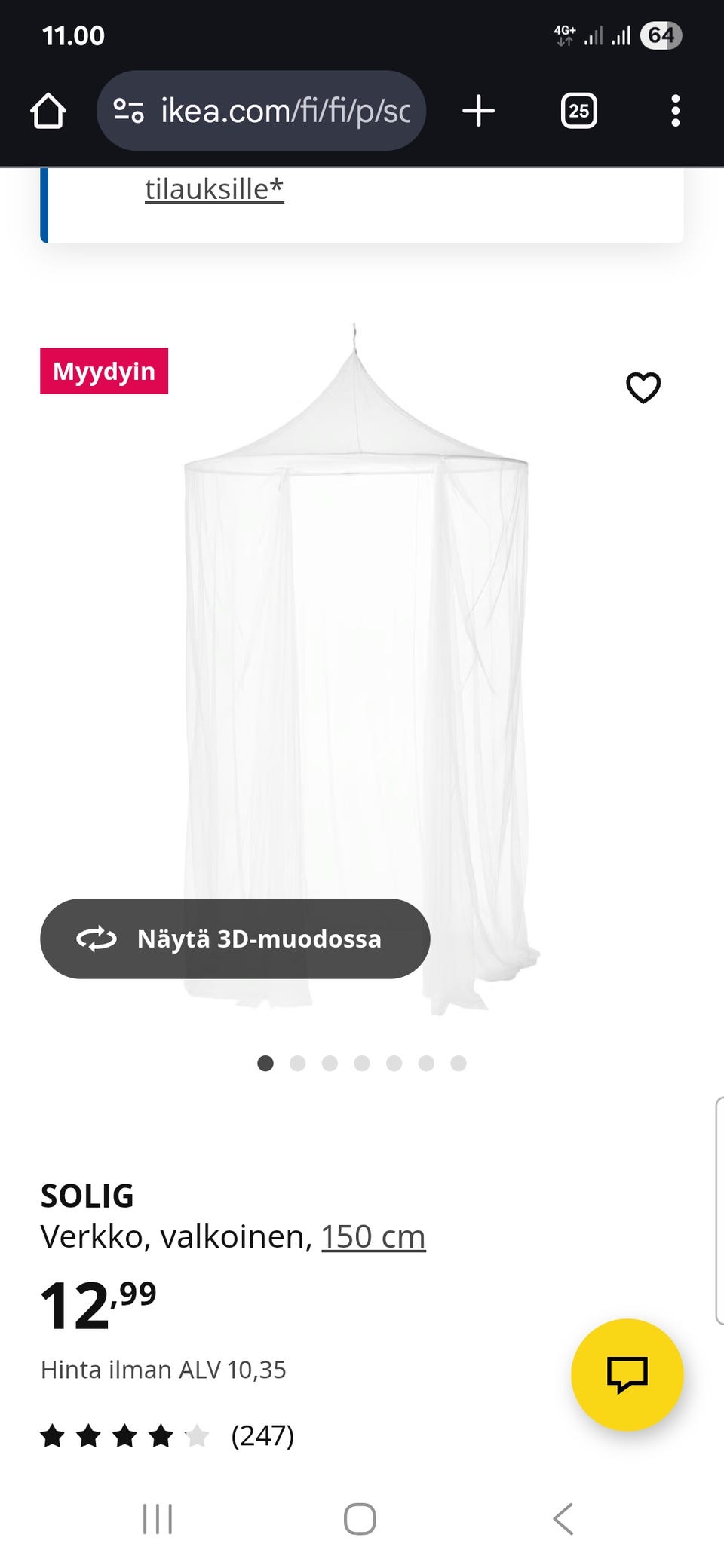Screen dimensions: 724x1568
Task: Go to the browser home page
Action: click(48, 112)
